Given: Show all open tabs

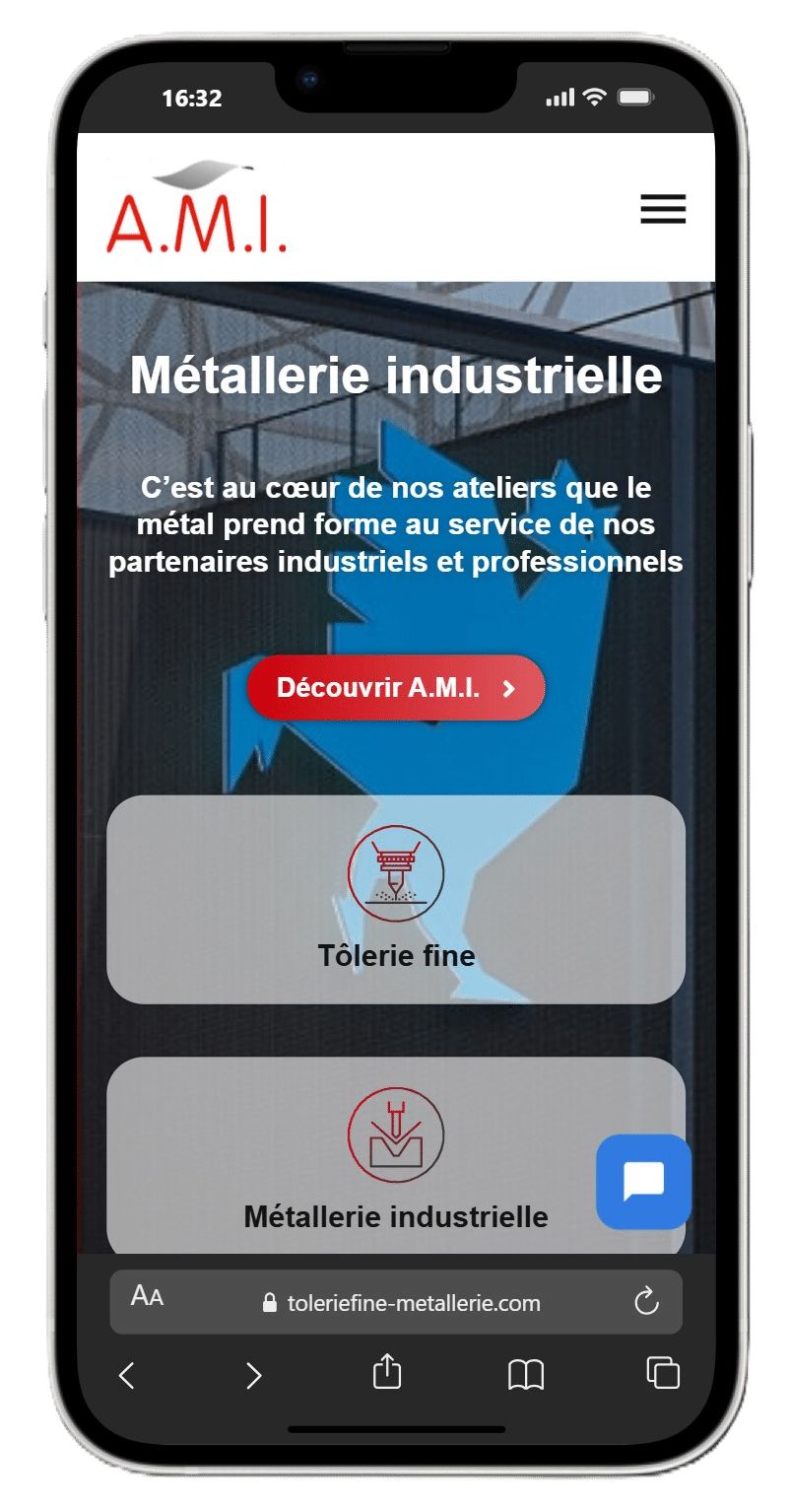Looking at the screenshot, I should [x=663, y=1373].
